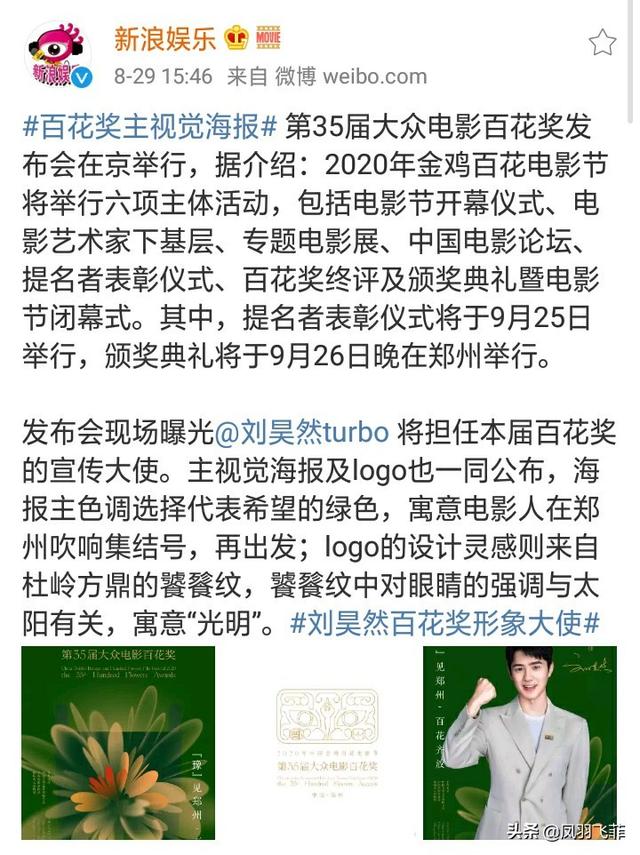Favorite this post with the star icon
The image size is (640, 855).
click(602, 42)
